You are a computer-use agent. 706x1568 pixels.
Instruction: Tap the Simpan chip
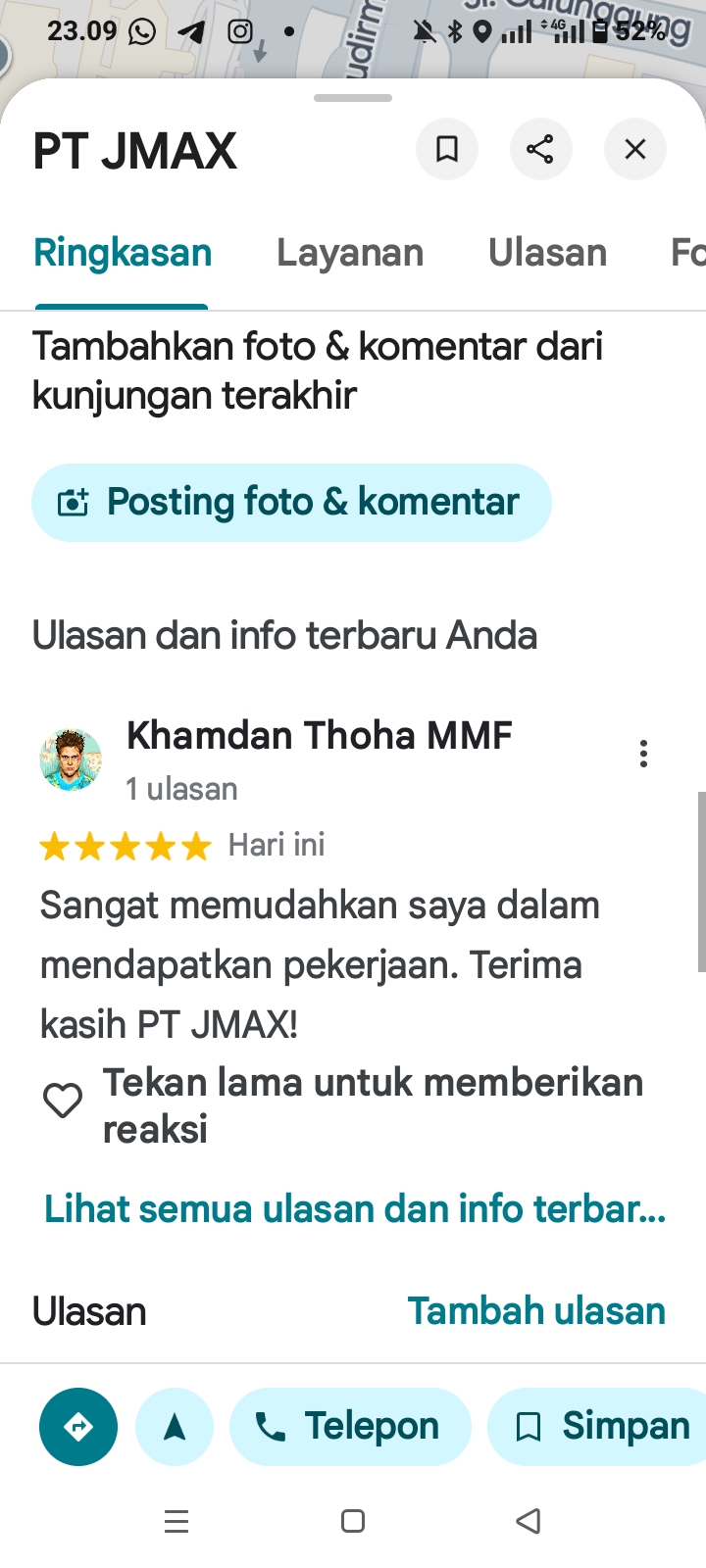click(600, 1427)
